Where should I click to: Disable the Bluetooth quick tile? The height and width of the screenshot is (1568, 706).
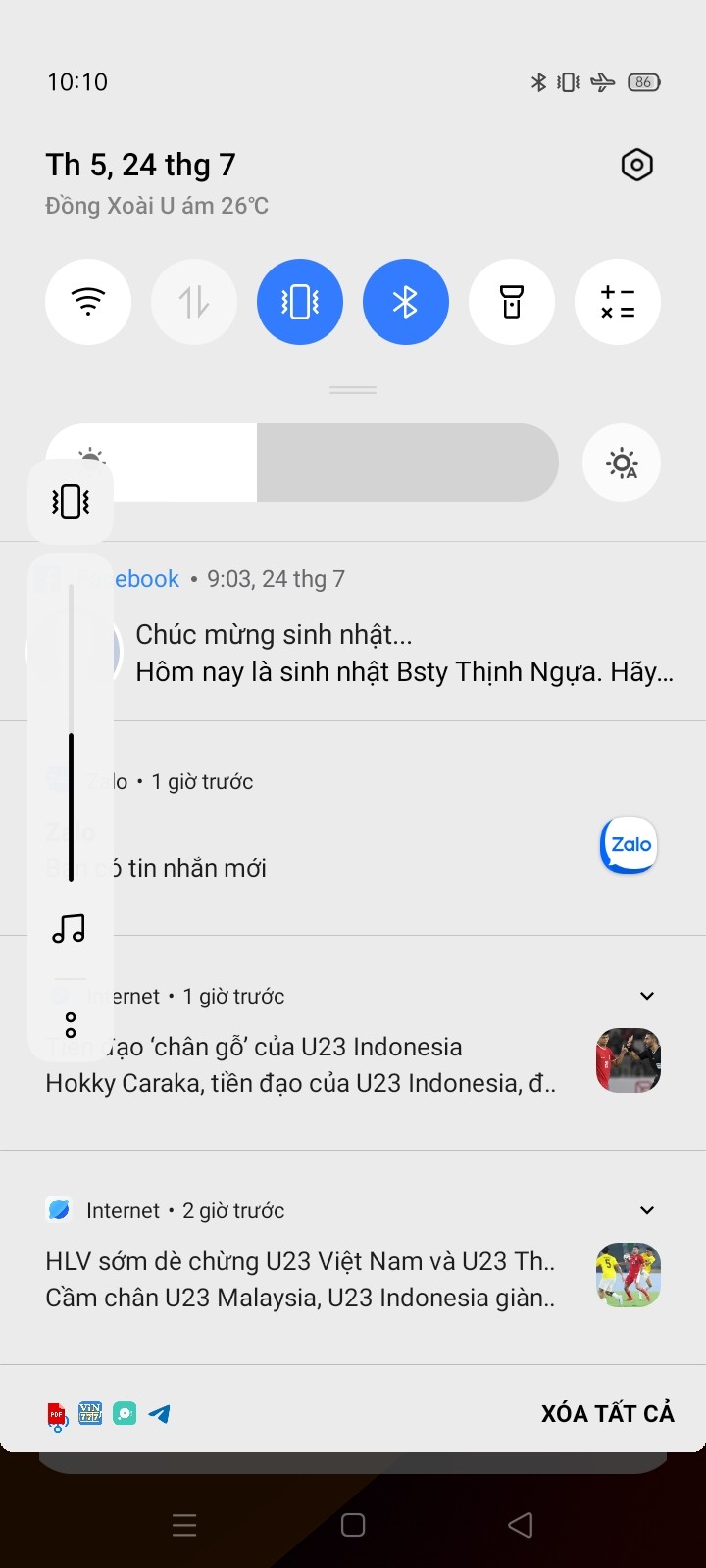coord(406,302)
